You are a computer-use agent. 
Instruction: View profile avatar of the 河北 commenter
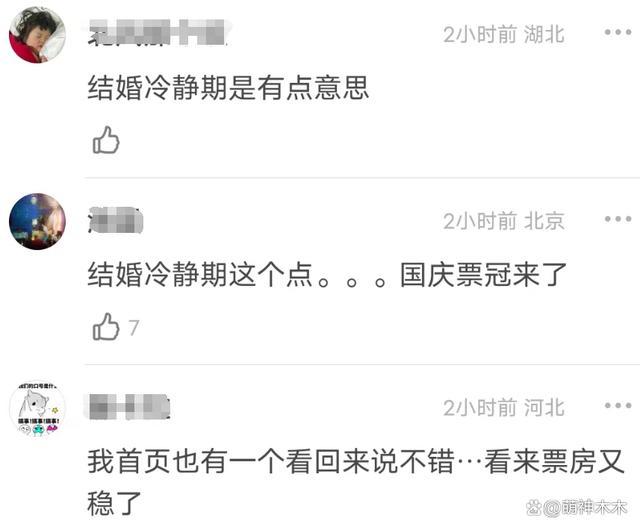point(37,408)
